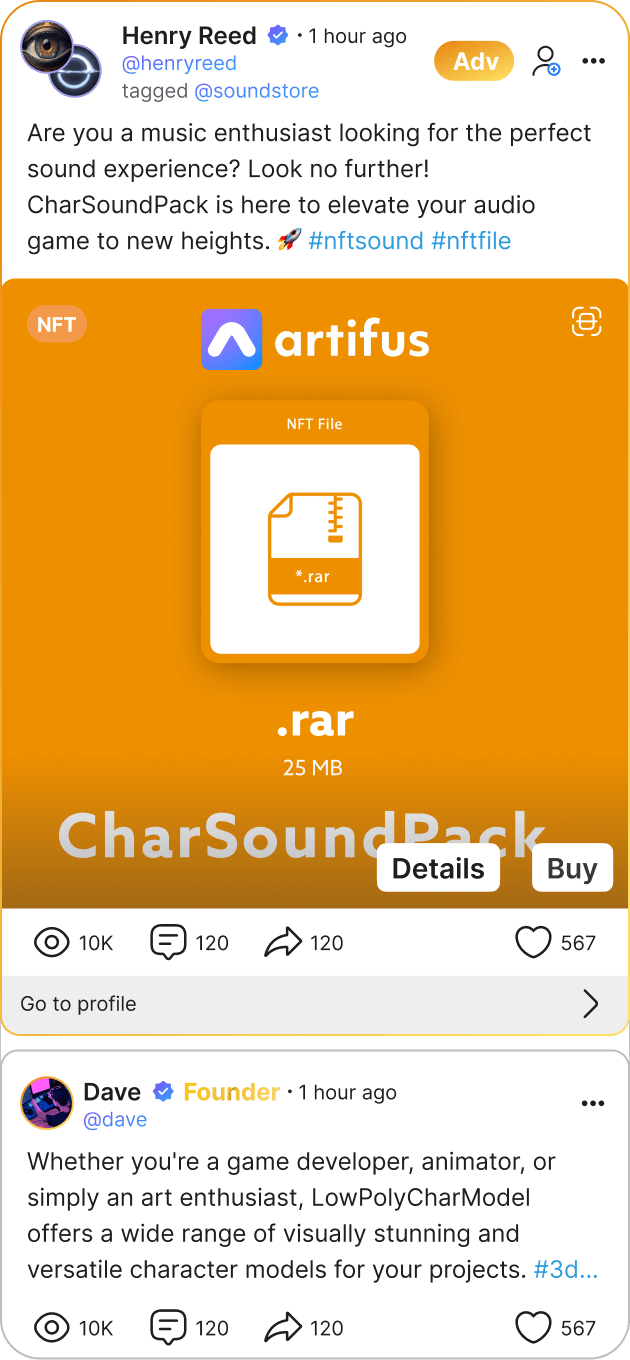Go to profile row
The width and height of the screenshot is (630, 1360).
[x=315, y=1004]
